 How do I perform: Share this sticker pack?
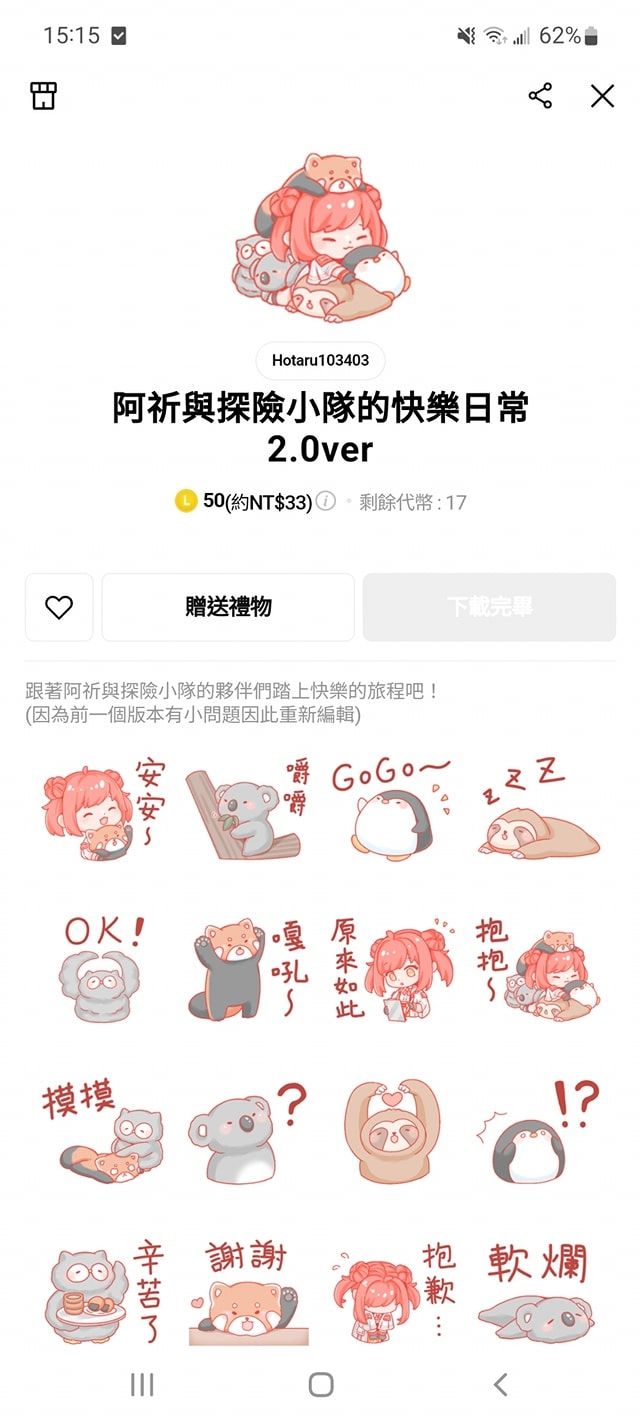[x=540, y=96]
